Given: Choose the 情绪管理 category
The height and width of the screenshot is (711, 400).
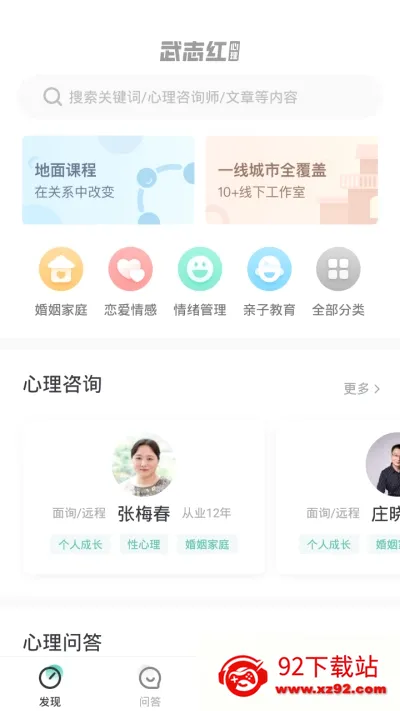Looking at the screenshot, I should click(x=200, y=282).
